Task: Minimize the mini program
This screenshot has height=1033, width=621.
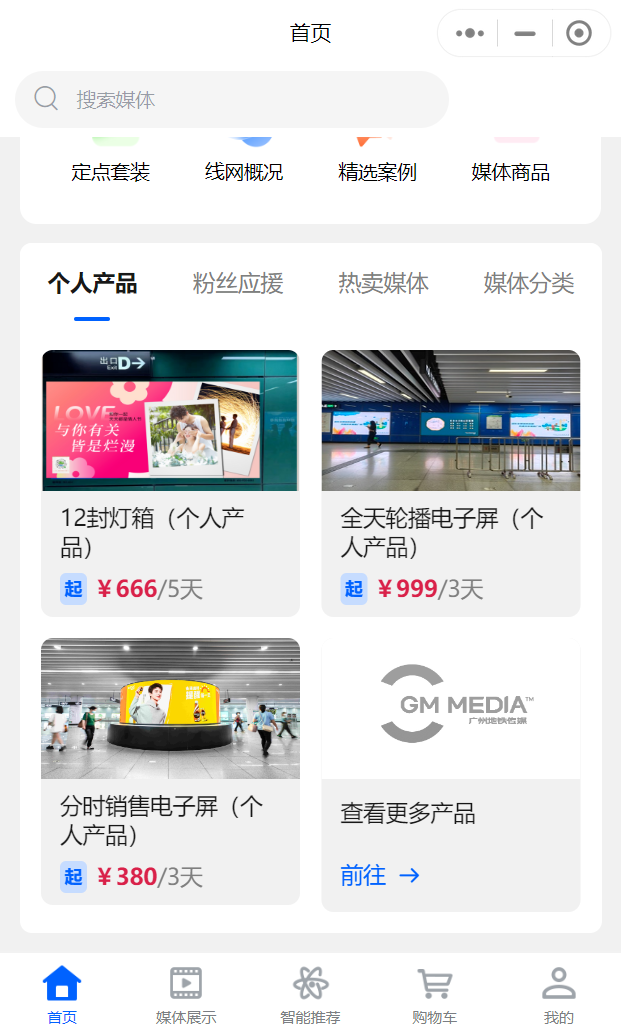Action: click(525, 33)
